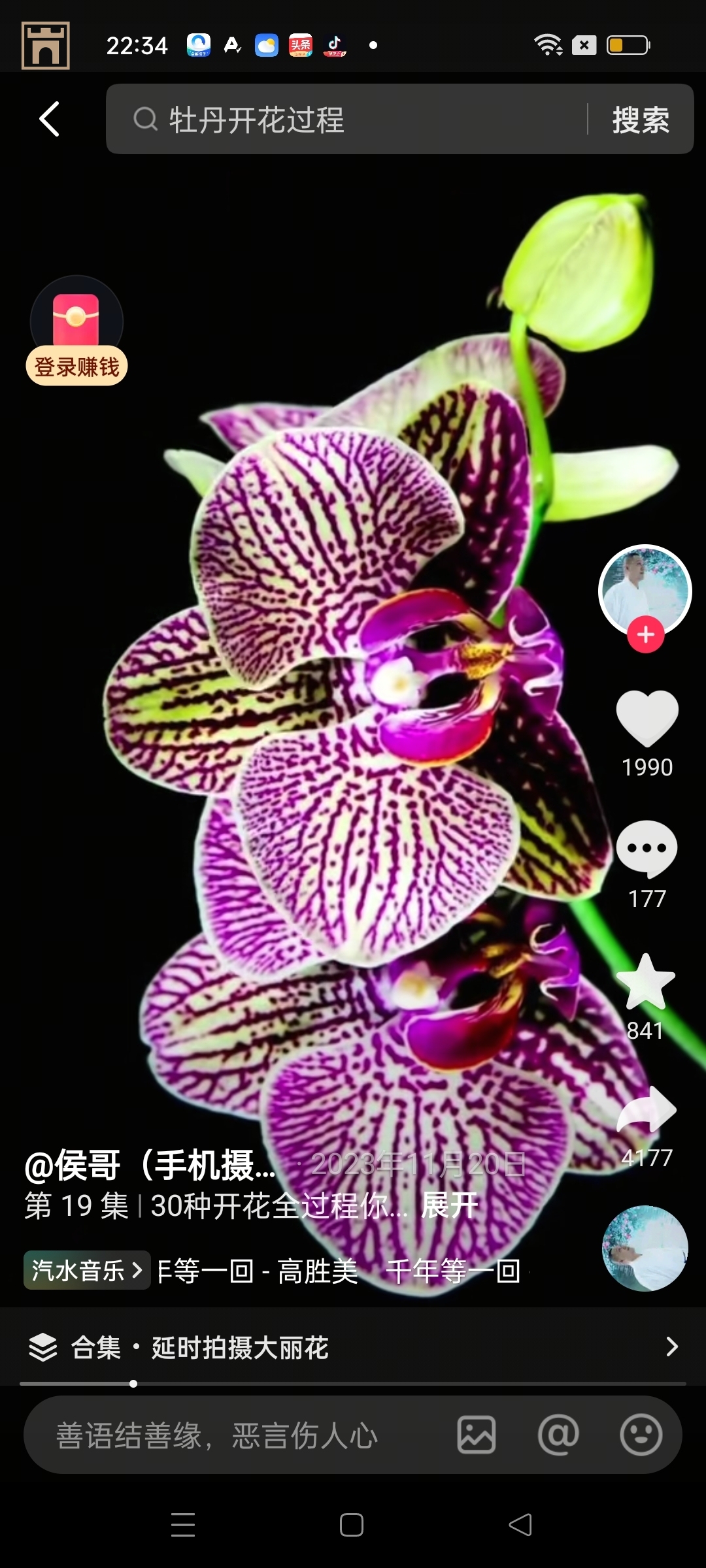Screen dimensions: 706x1568
Task: Open the rotating music disc
Action: click(645, 1249)
